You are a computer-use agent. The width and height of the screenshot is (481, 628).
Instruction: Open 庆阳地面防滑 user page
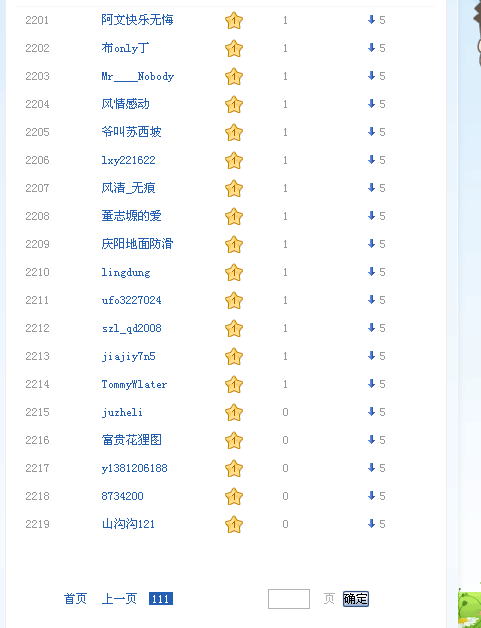pos(137,244)
